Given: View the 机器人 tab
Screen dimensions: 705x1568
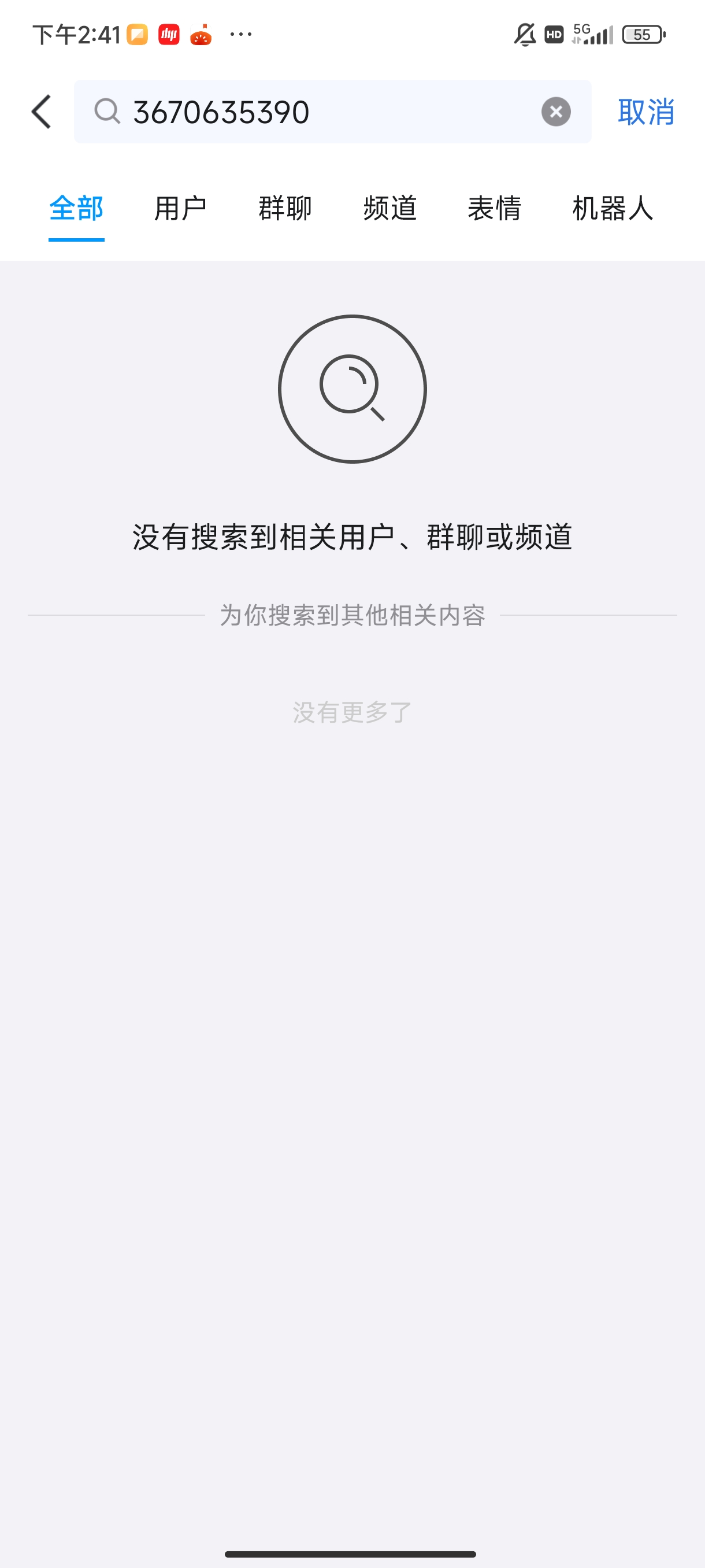Looking at the screenshot, I should coord(613,209).
